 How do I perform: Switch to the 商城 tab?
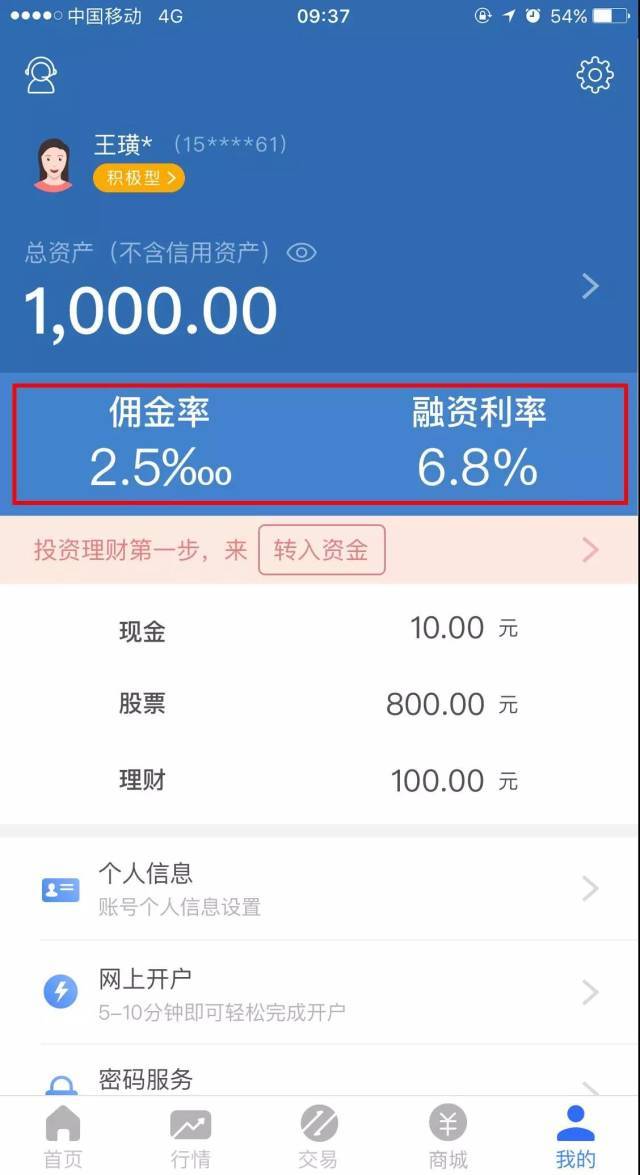447,1136
